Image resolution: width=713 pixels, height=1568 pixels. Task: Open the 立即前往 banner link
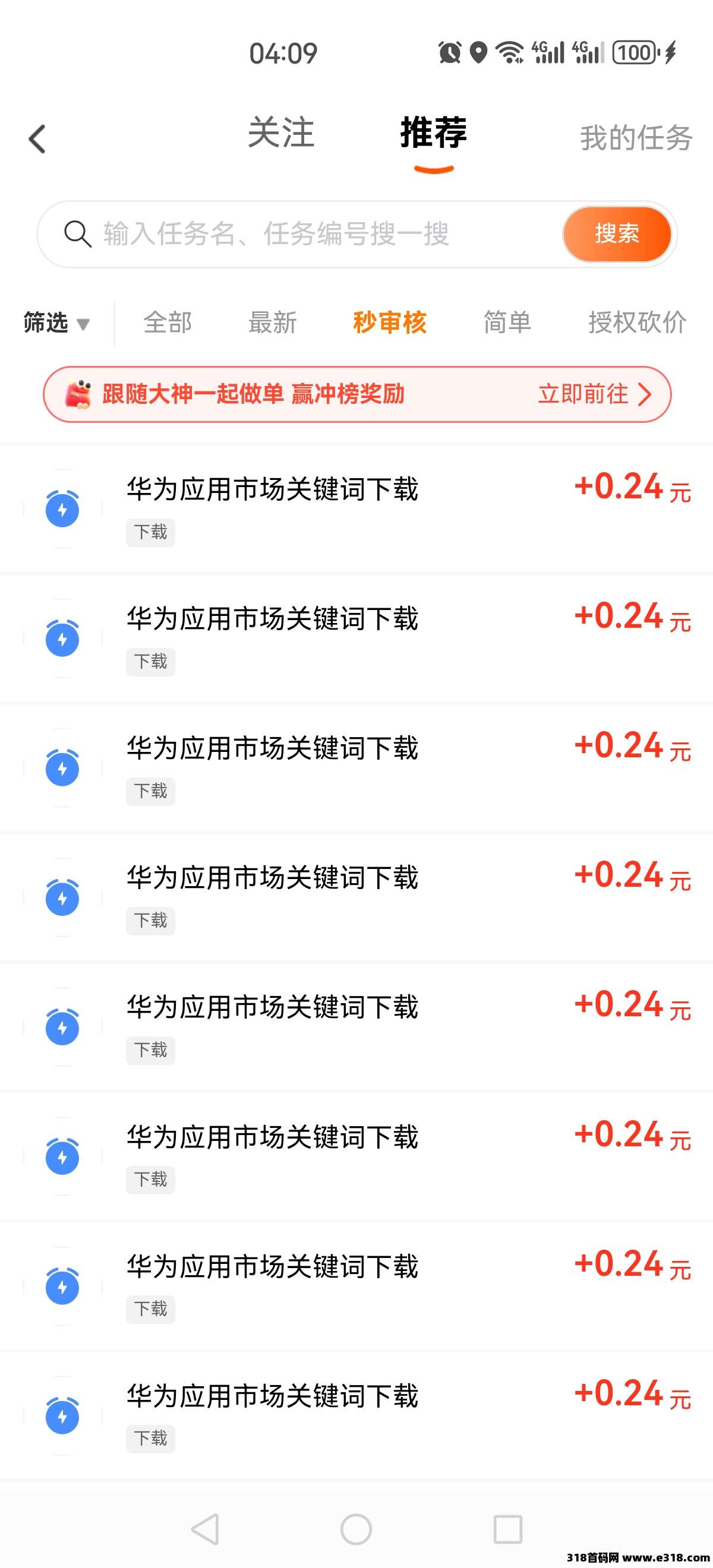[594, 394]
